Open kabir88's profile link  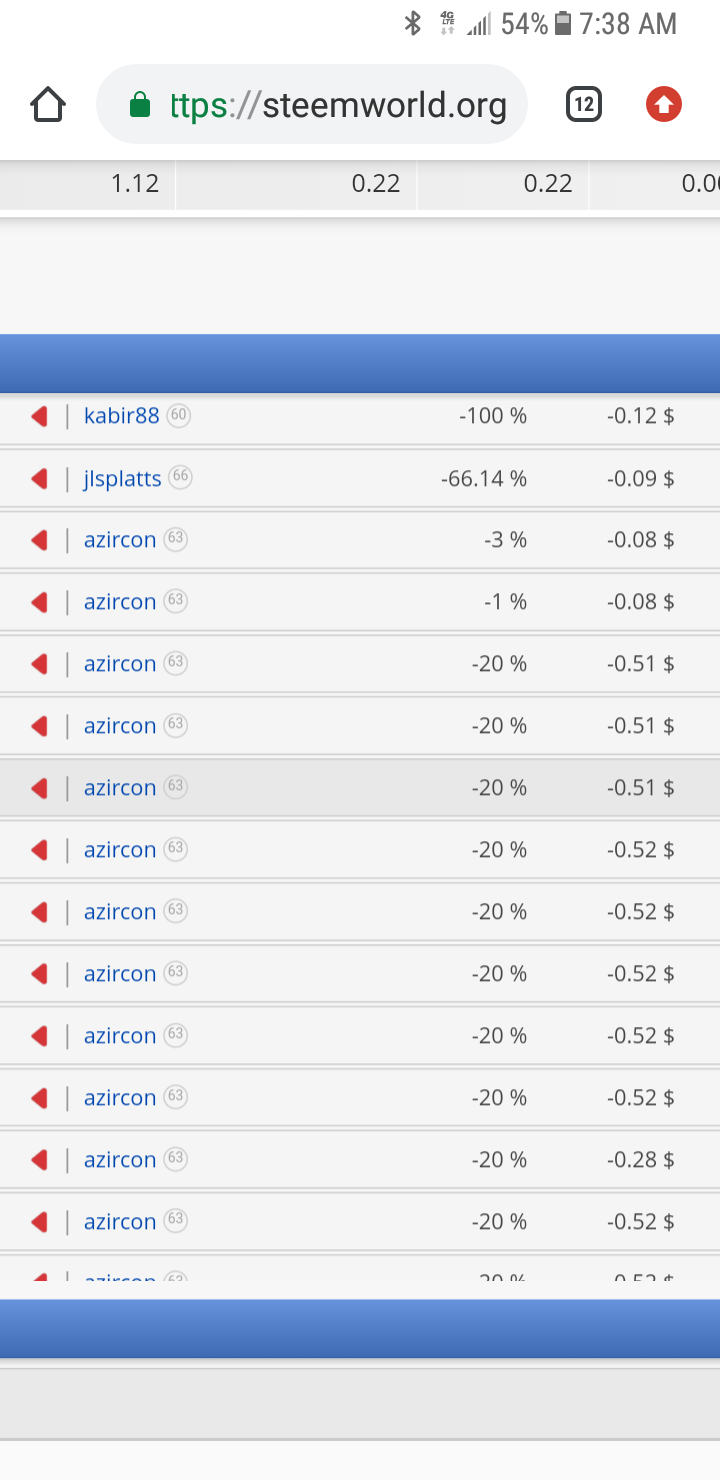pyautogui.click(x=121, y=416)
